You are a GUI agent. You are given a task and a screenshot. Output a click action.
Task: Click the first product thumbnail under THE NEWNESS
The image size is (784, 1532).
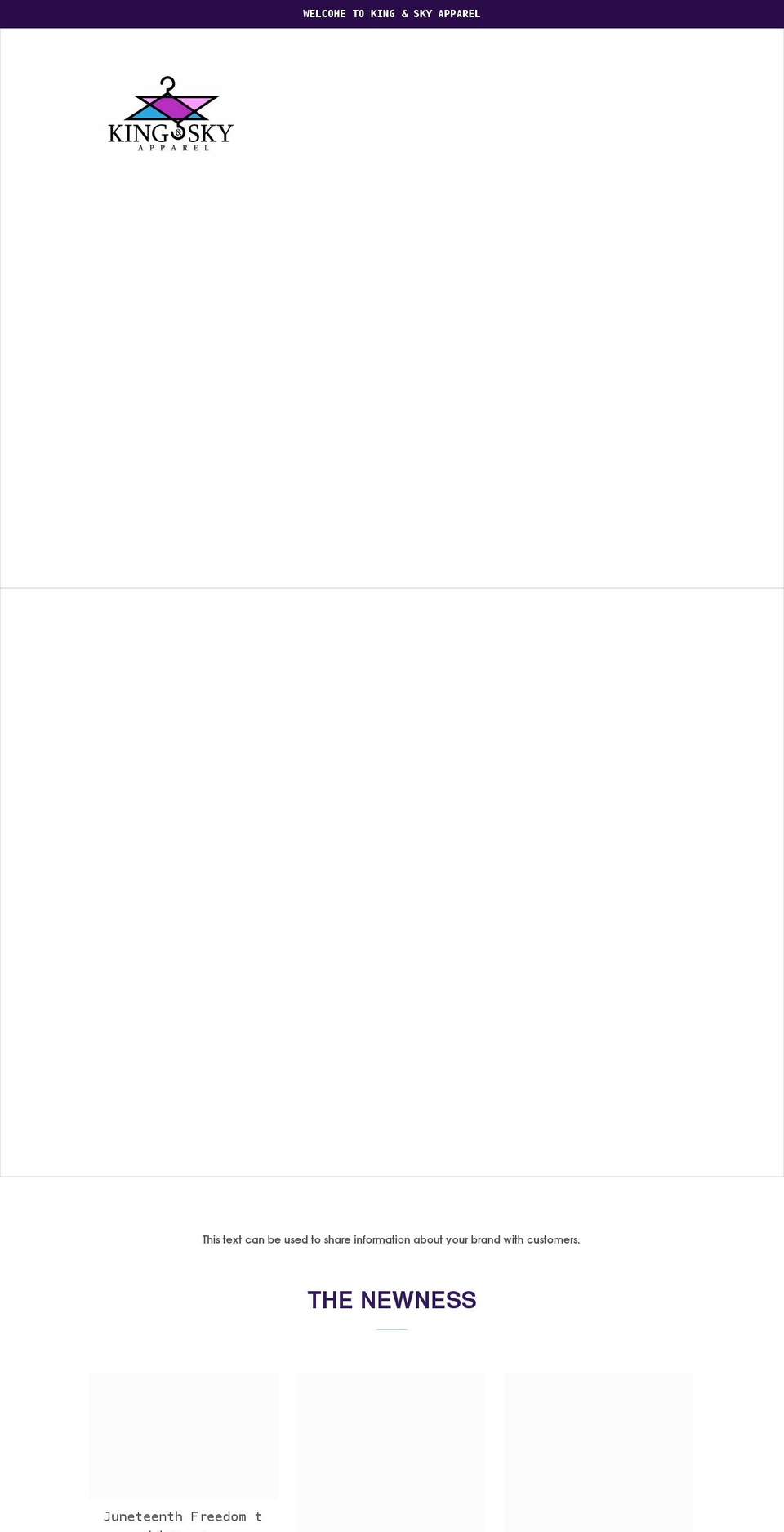tap(183, 1434)
